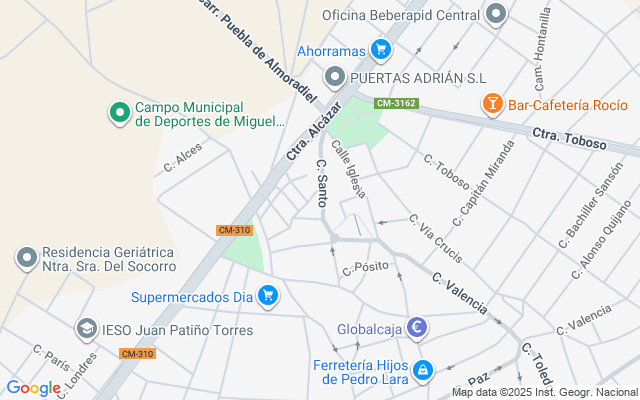Open the Bar-Cafetería Rocío pin
Screen dimensions: 640x400
click(x=491, y=104)
